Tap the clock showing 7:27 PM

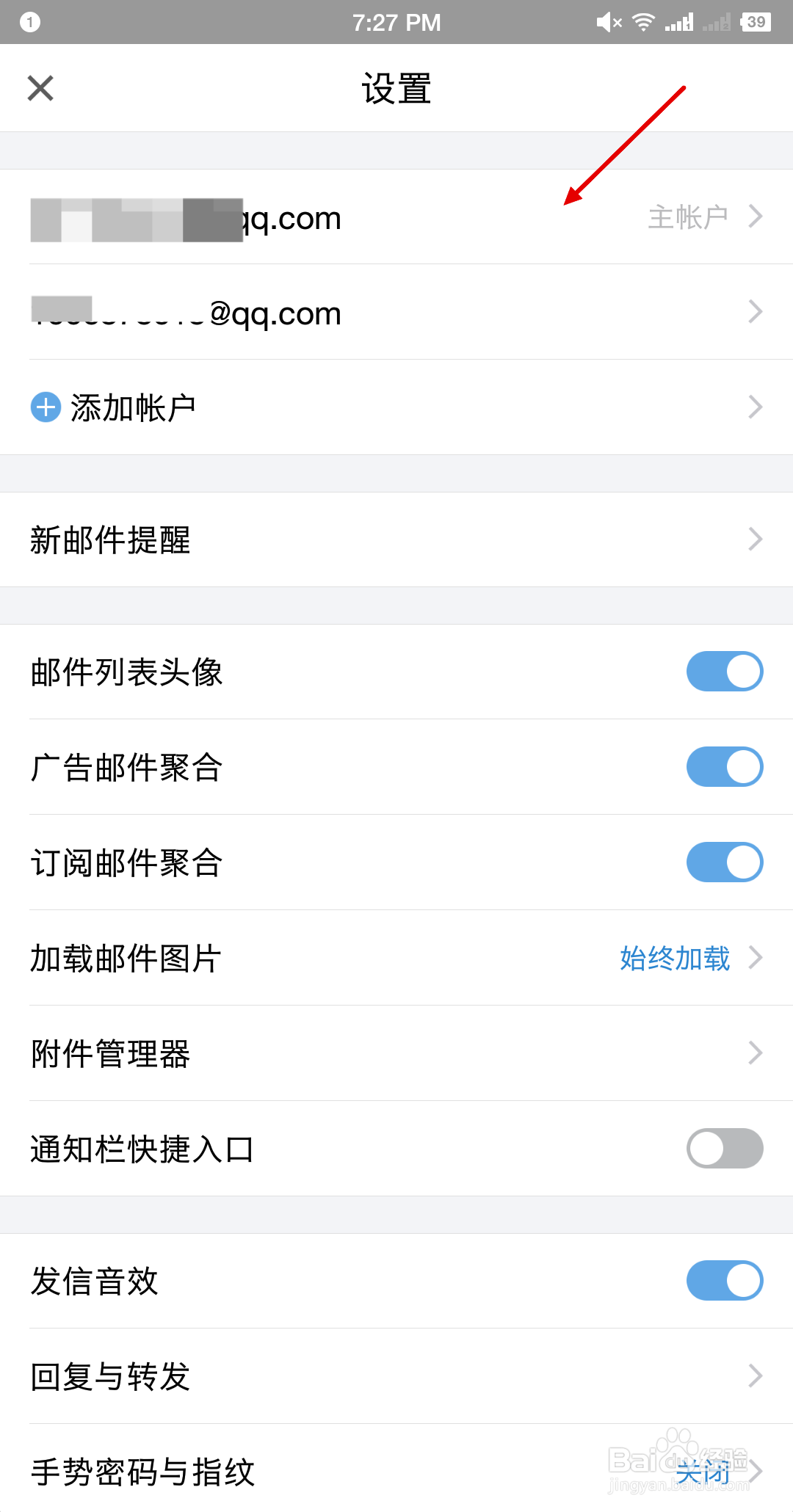click(396, 21)
